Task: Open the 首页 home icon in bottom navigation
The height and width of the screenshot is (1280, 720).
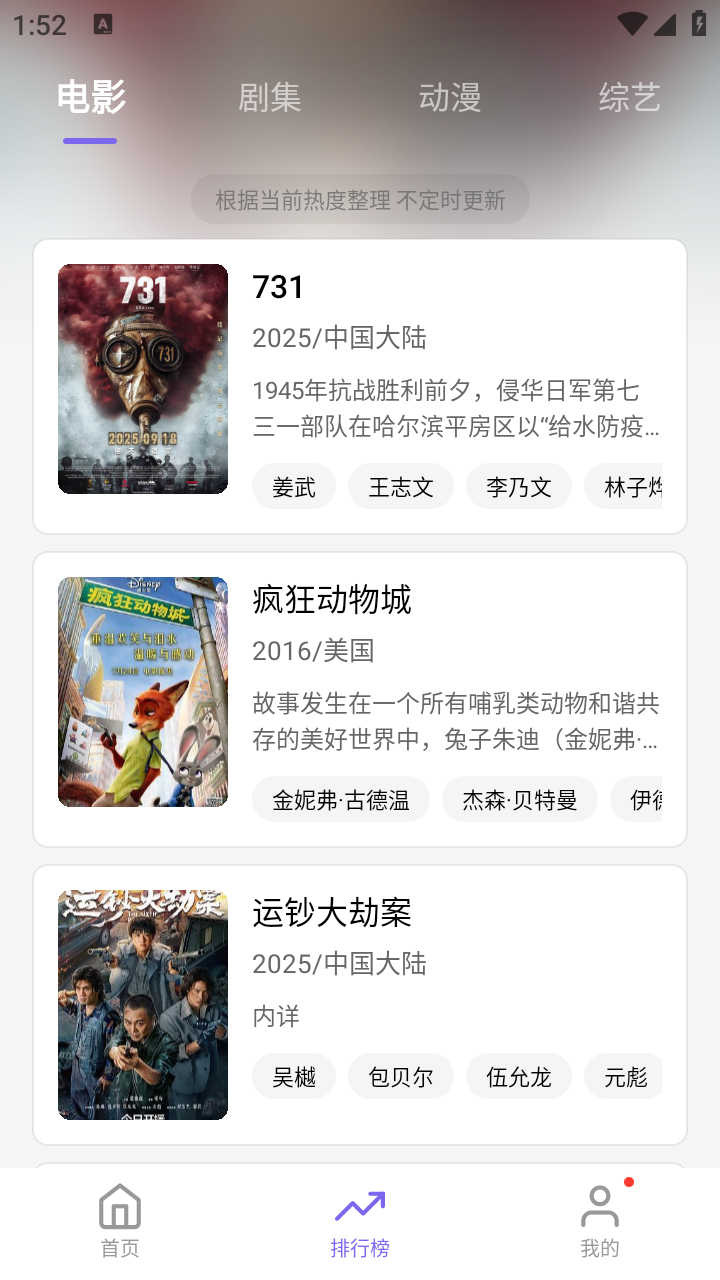Action: [119, 1207]
